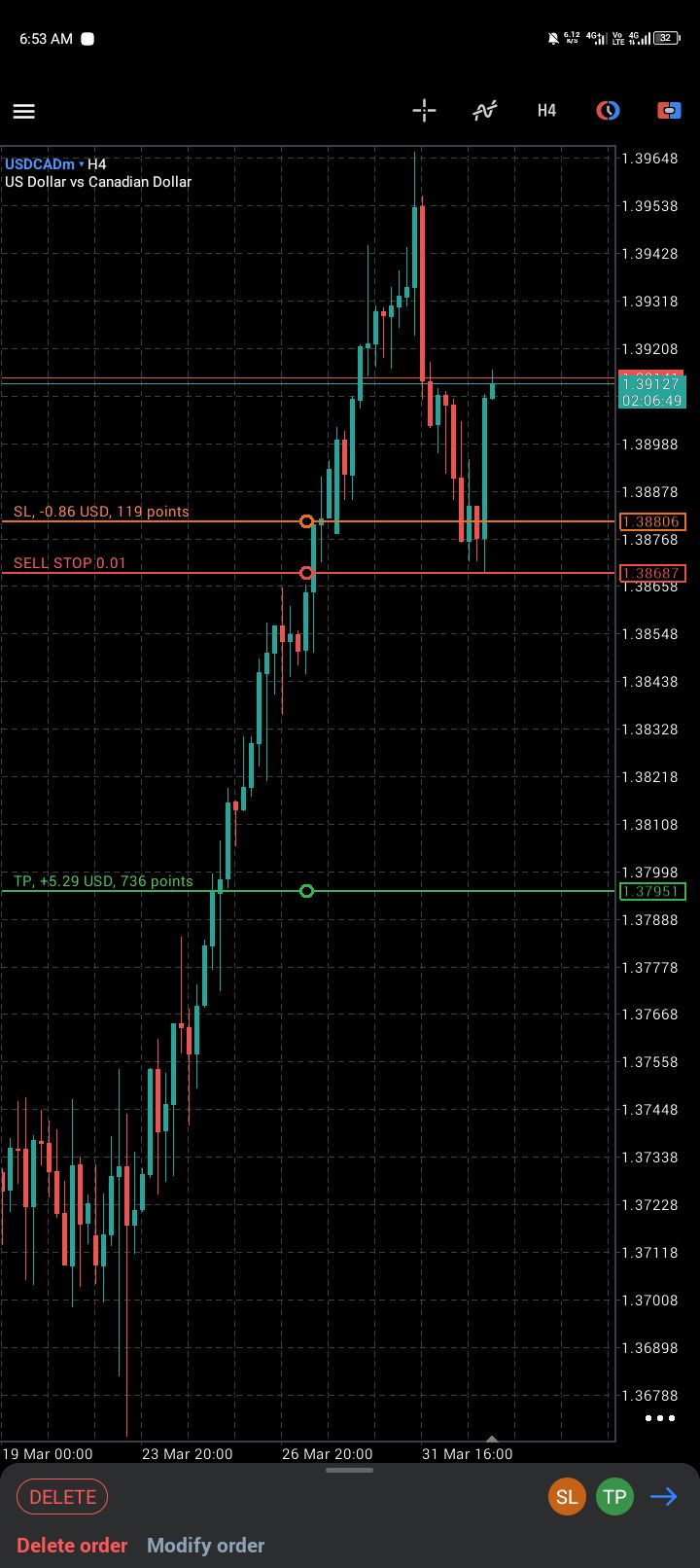Tap the blue arrow next to TP

coord(664,1497)
